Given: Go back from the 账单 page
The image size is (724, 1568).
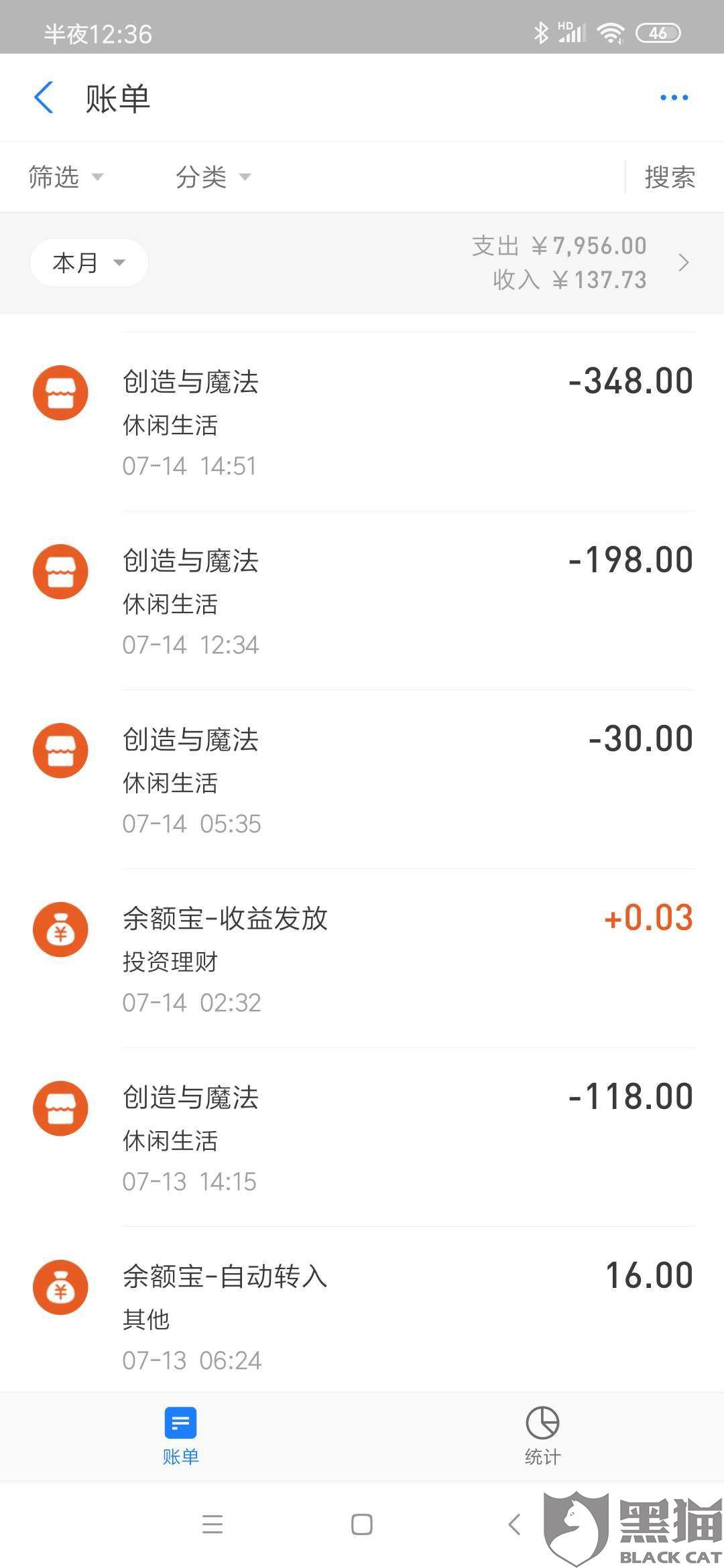Looking at the screenshot, I should 44,98.
